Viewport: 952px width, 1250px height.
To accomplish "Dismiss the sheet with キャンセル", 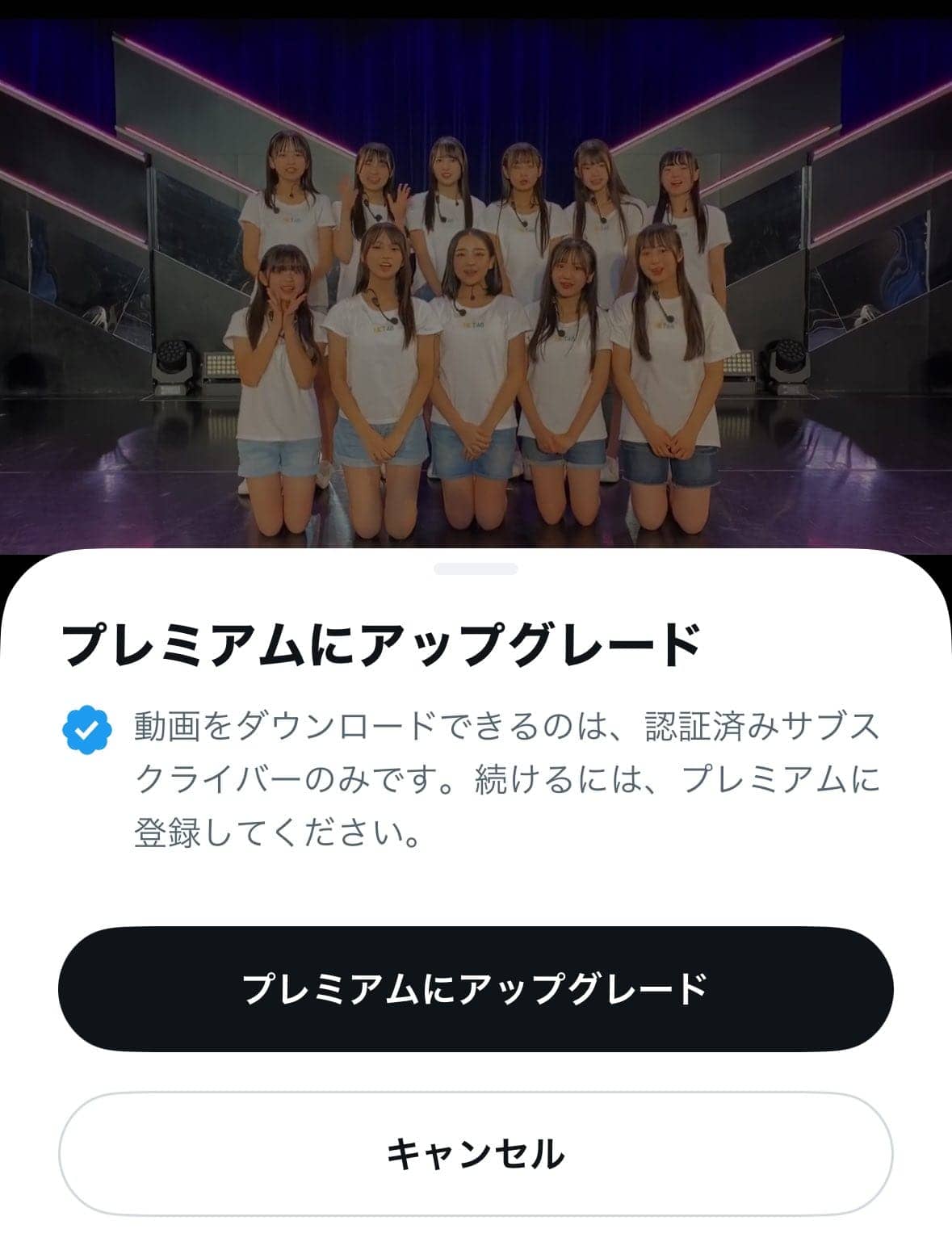I will pos(476,1153).
